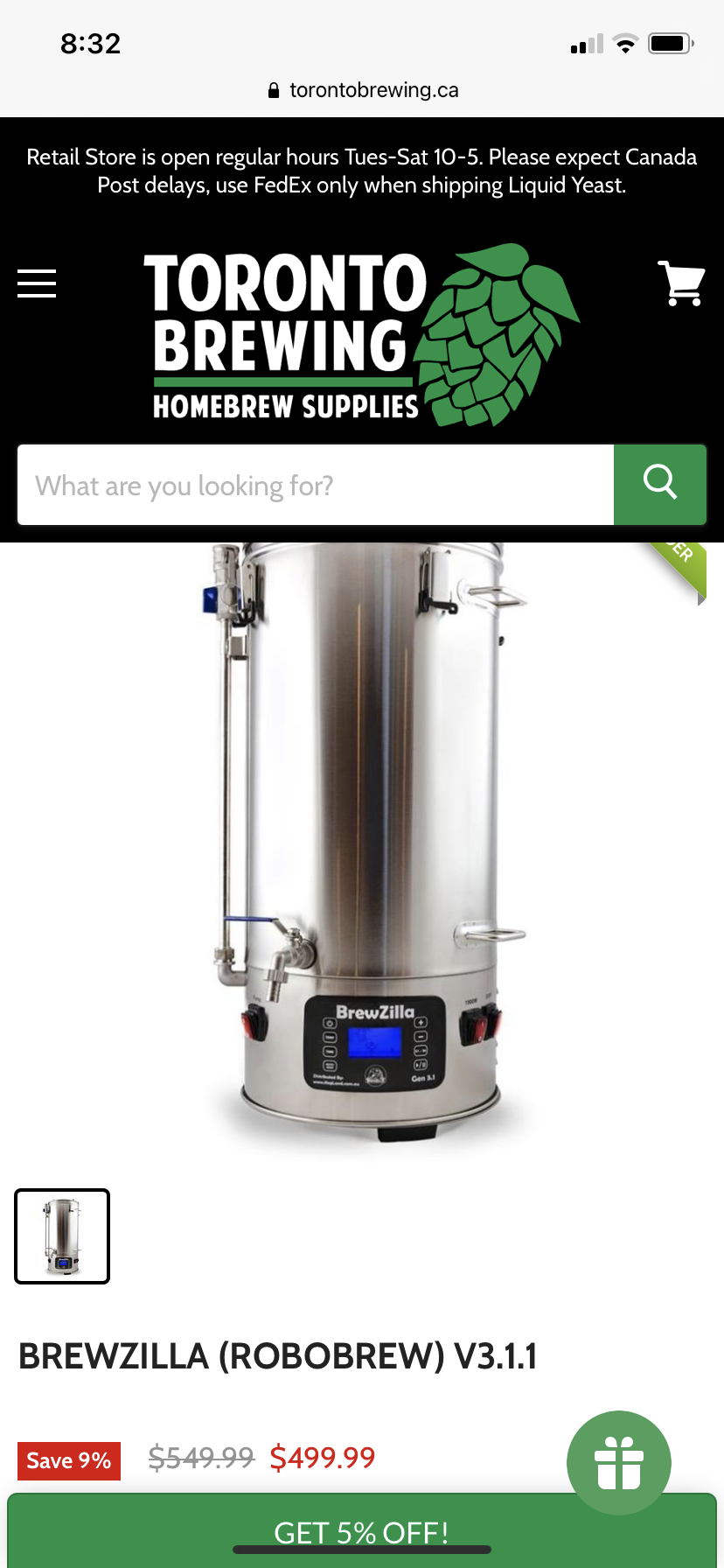The width and height of the screenshot is (724, 1568).
Task: Open the Toronto Brewing home logo
Action: coord(360,335)
